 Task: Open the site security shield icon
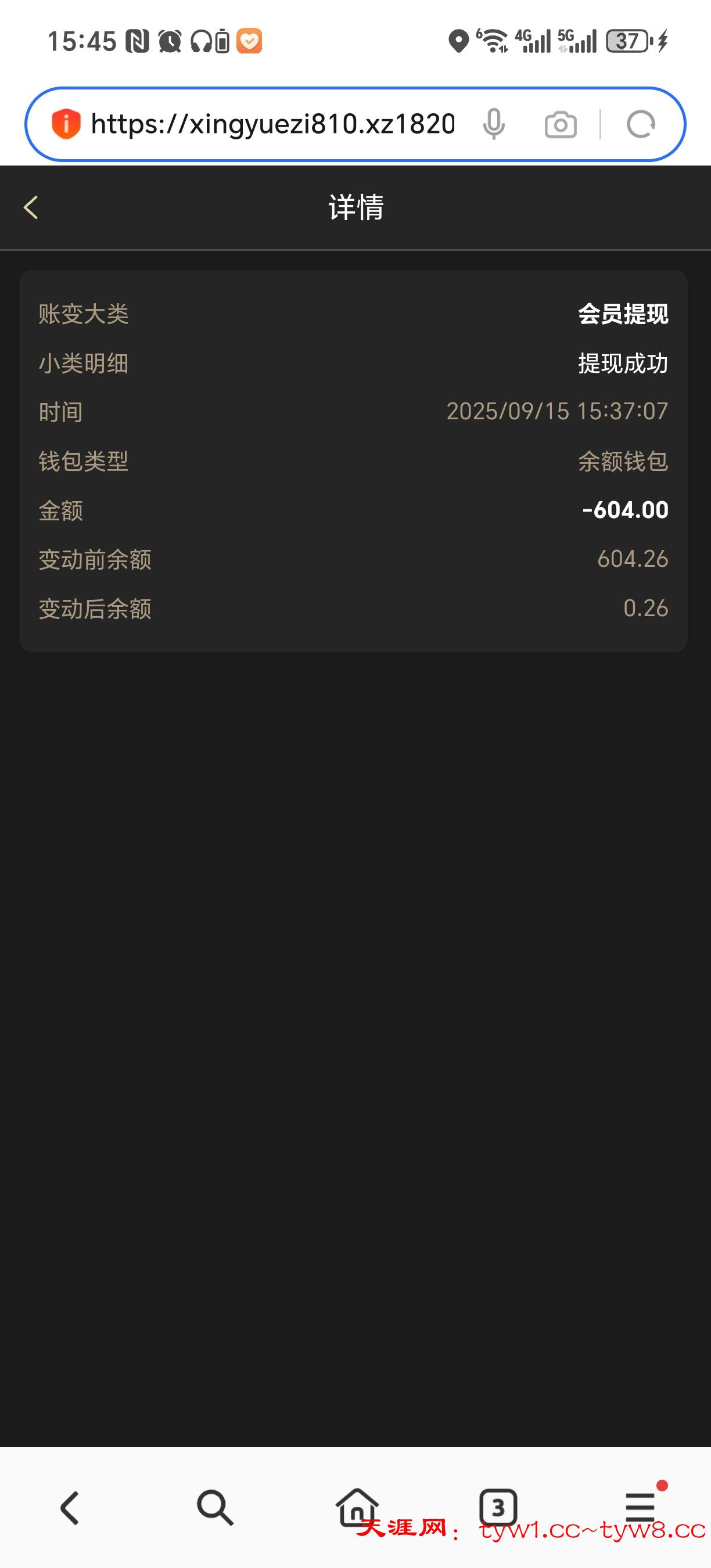pyautogui.click(x=66, y=124)
